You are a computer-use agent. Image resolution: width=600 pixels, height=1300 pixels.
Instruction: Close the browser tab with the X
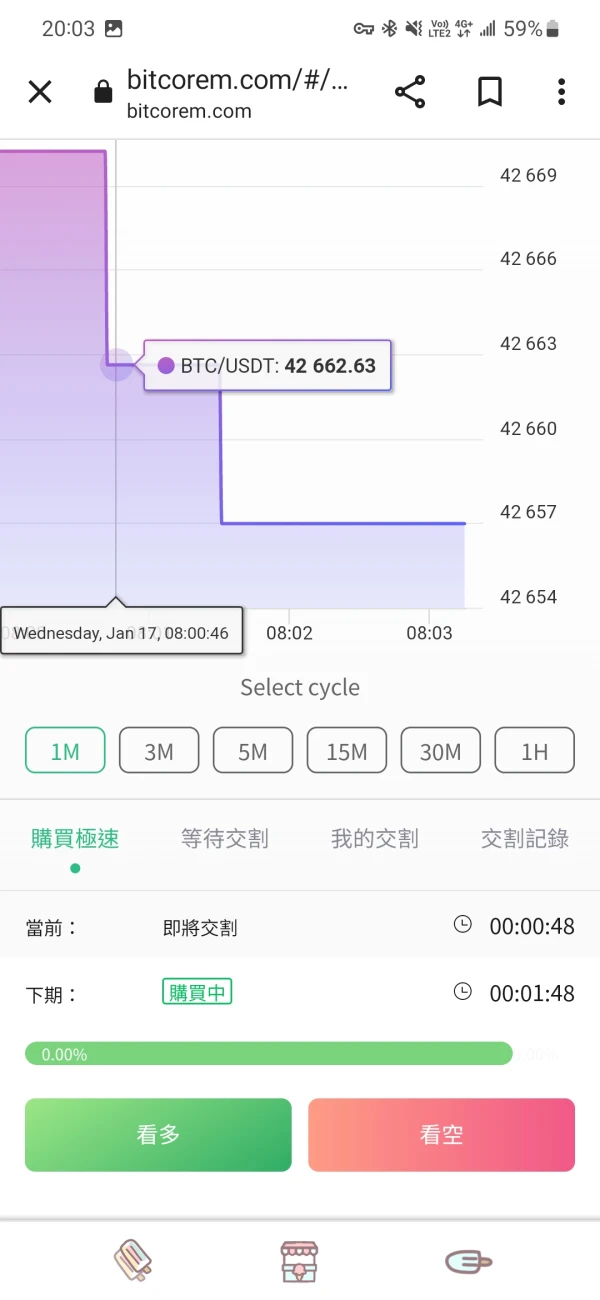(x=40, y=93)
